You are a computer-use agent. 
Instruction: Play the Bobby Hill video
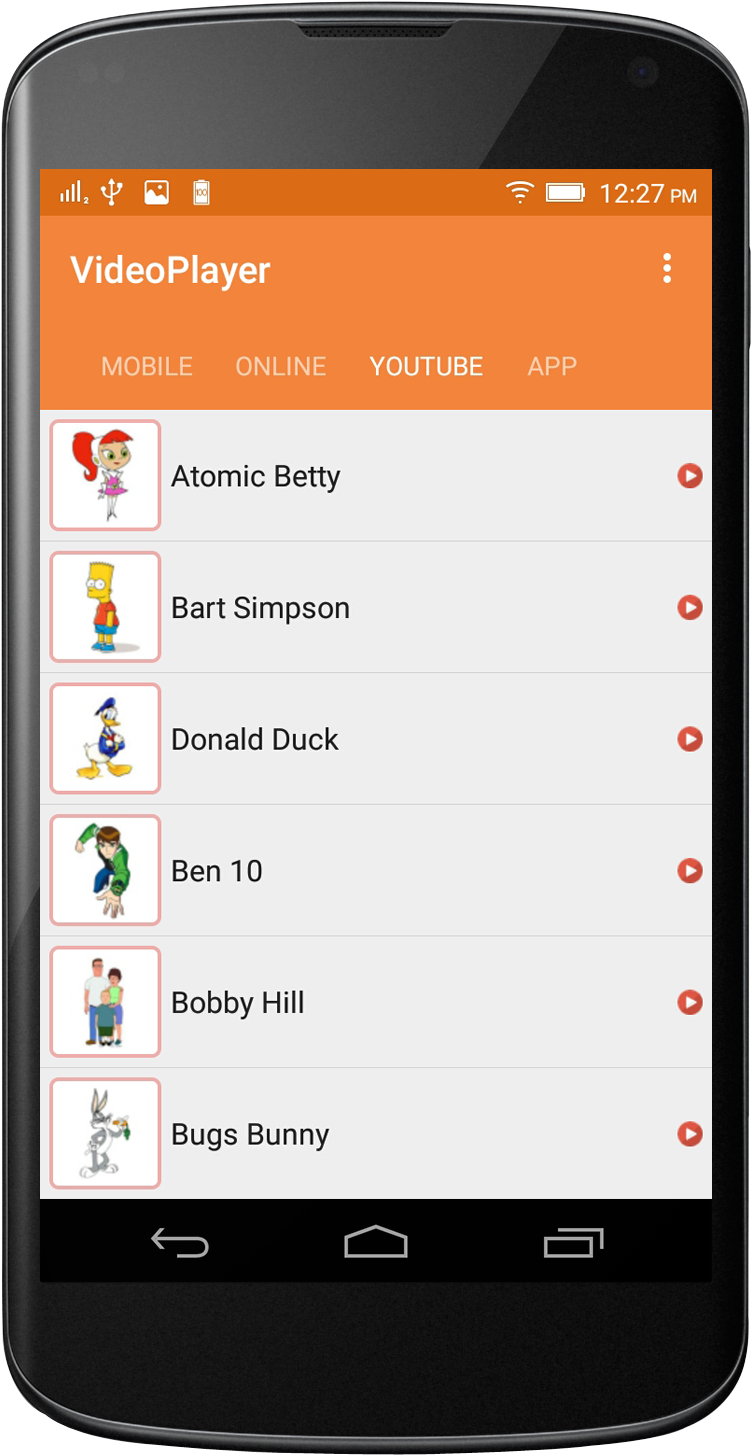(690, 1002)
